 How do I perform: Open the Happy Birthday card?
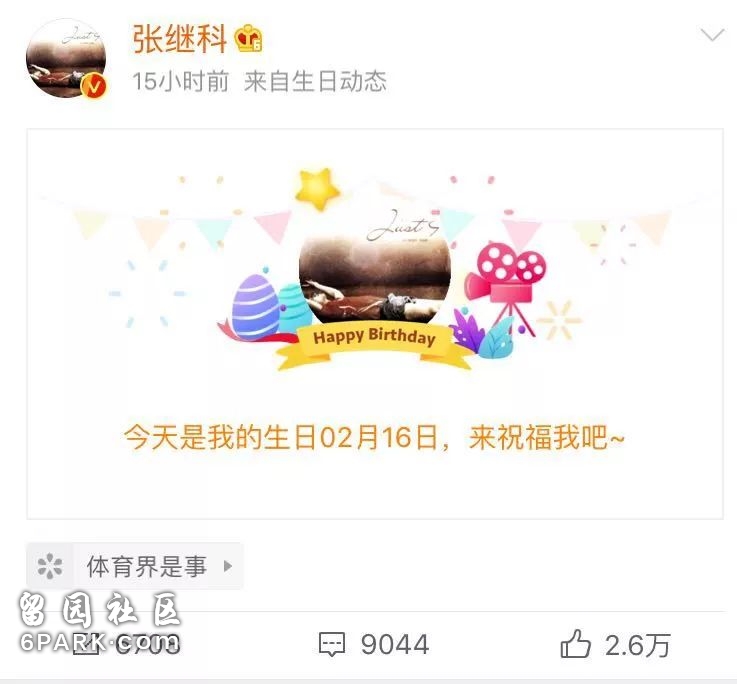[x=374, y=323]
